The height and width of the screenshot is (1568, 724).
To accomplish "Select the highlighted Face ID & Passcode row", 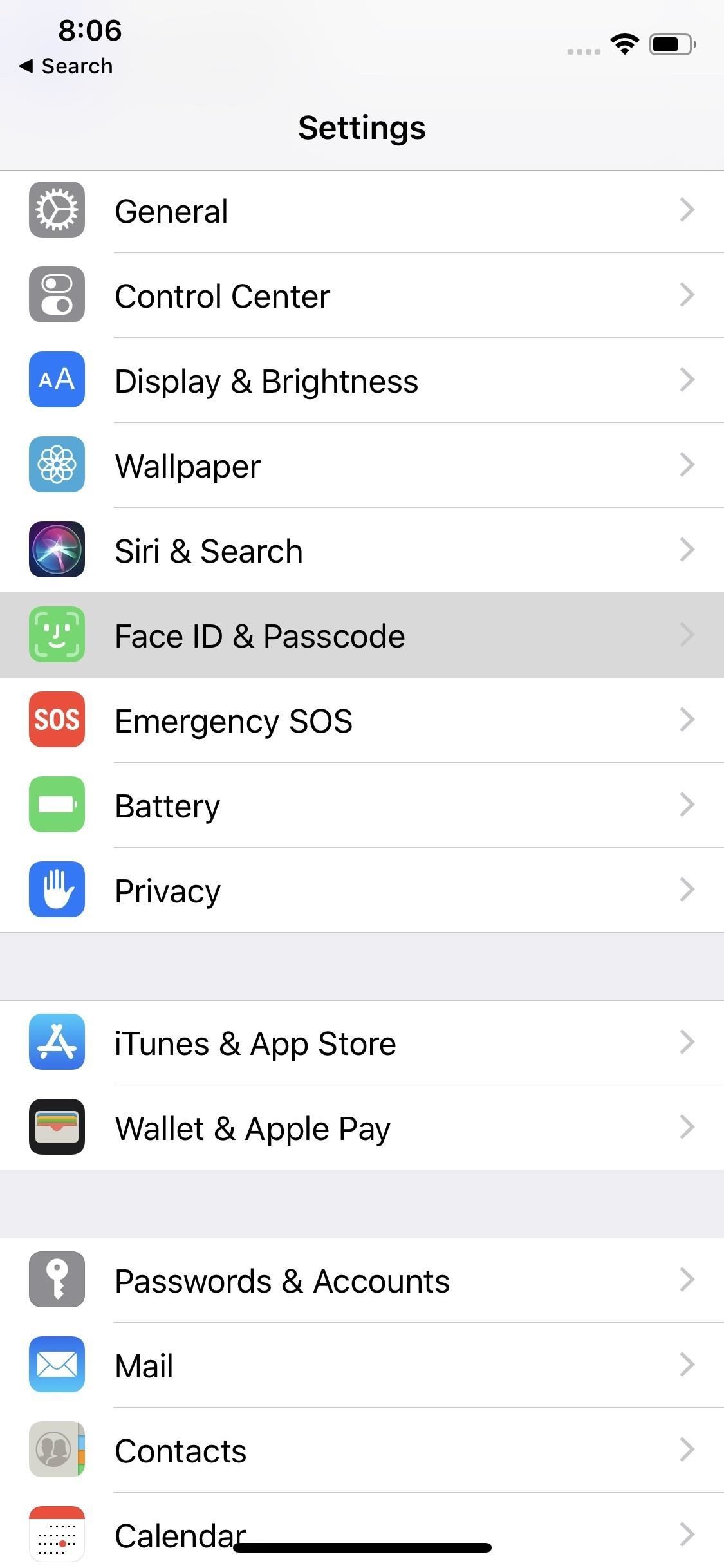I will 360,635.
